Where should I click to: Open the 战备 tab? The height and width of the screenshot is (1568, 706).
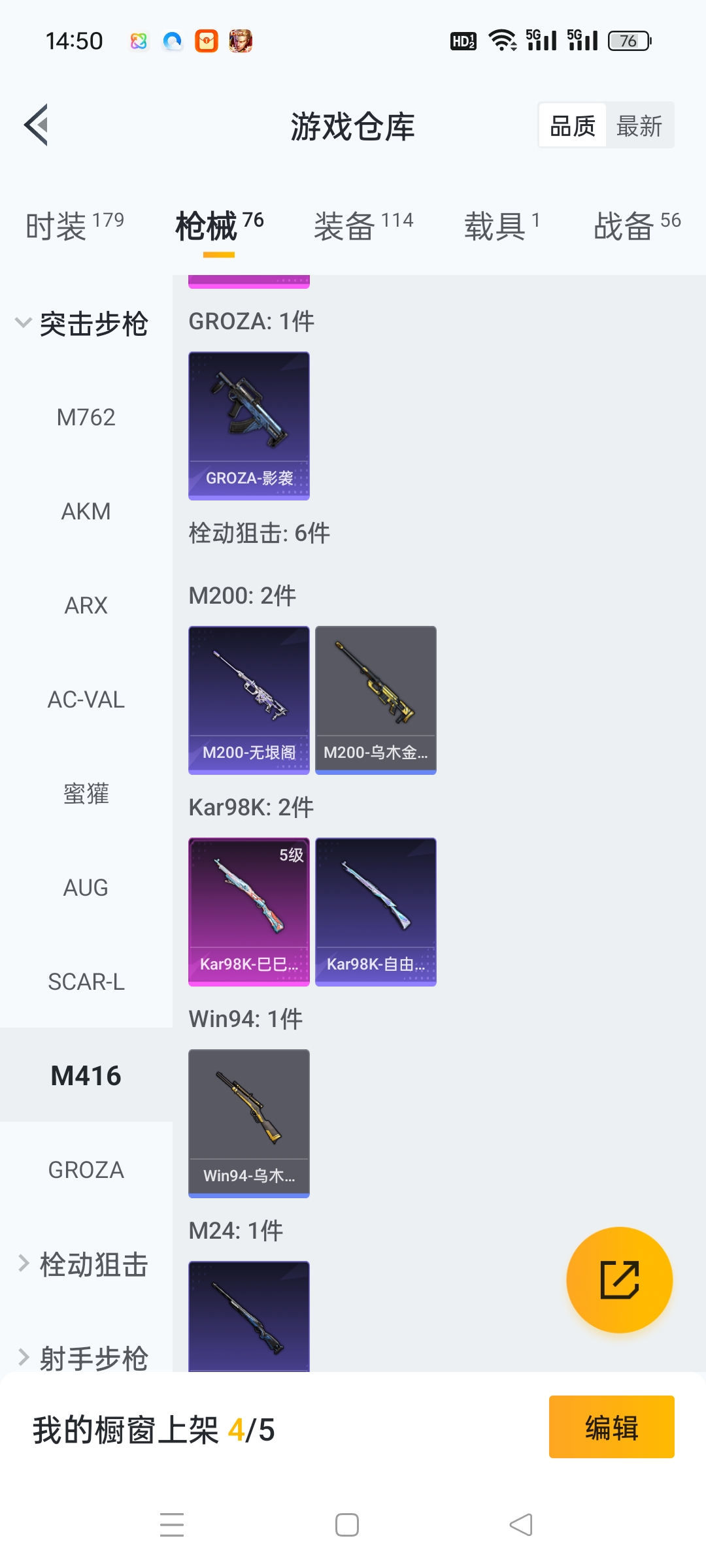636,226
